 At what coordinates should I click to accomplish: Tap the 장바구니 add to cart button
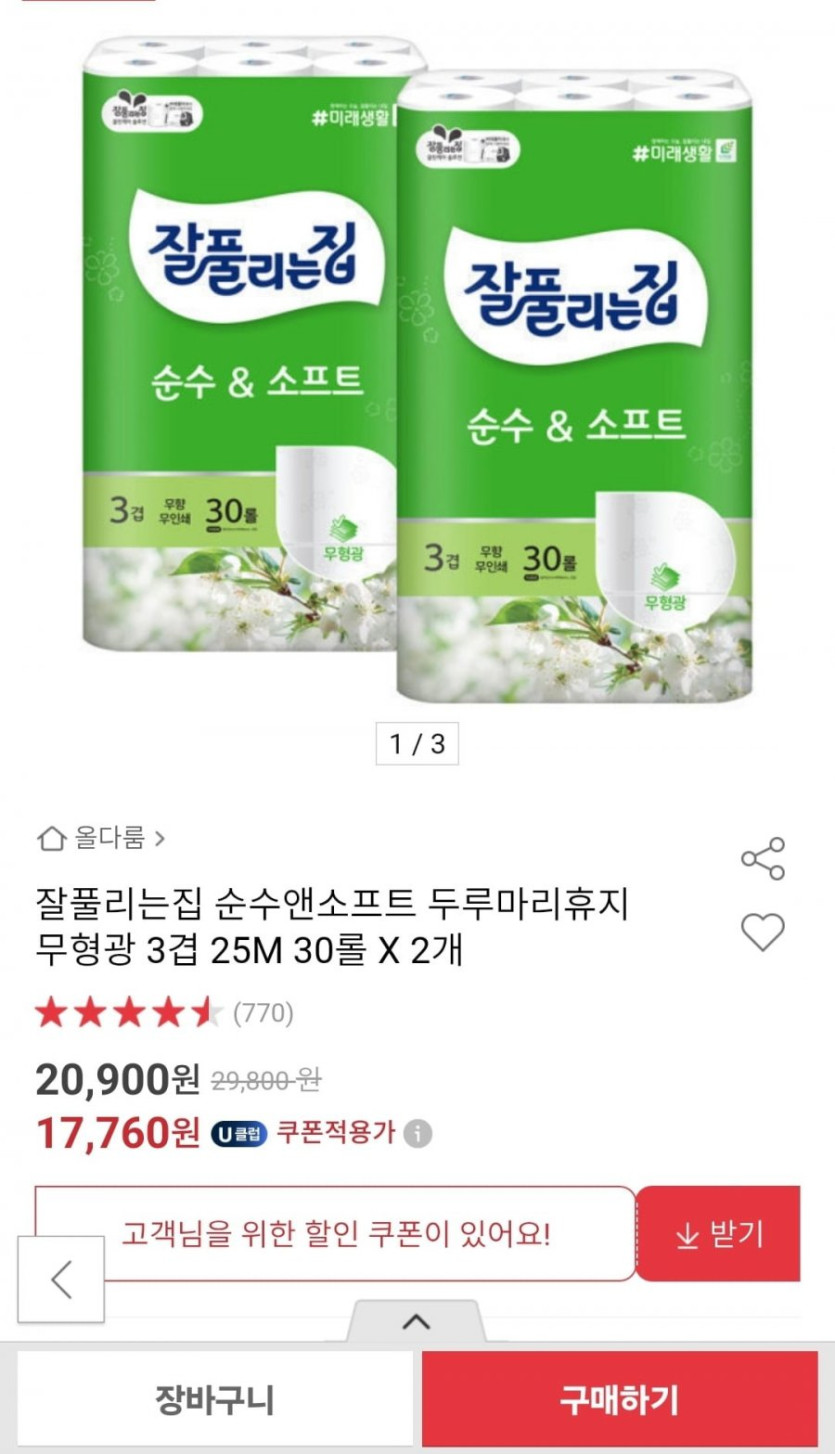(214, 1399)
